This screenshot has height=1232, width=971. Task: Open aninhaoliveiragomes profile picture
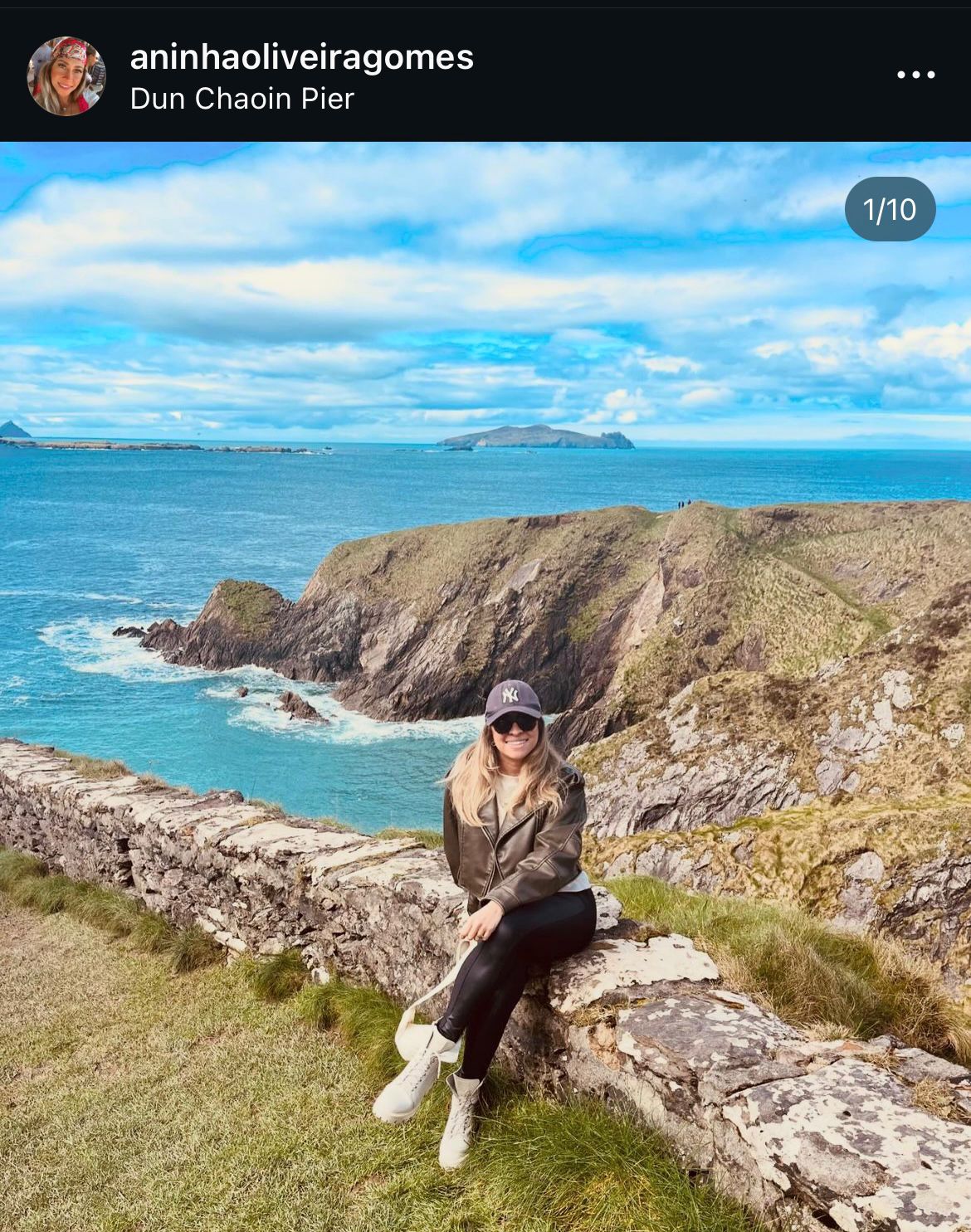tap(66, 75)
